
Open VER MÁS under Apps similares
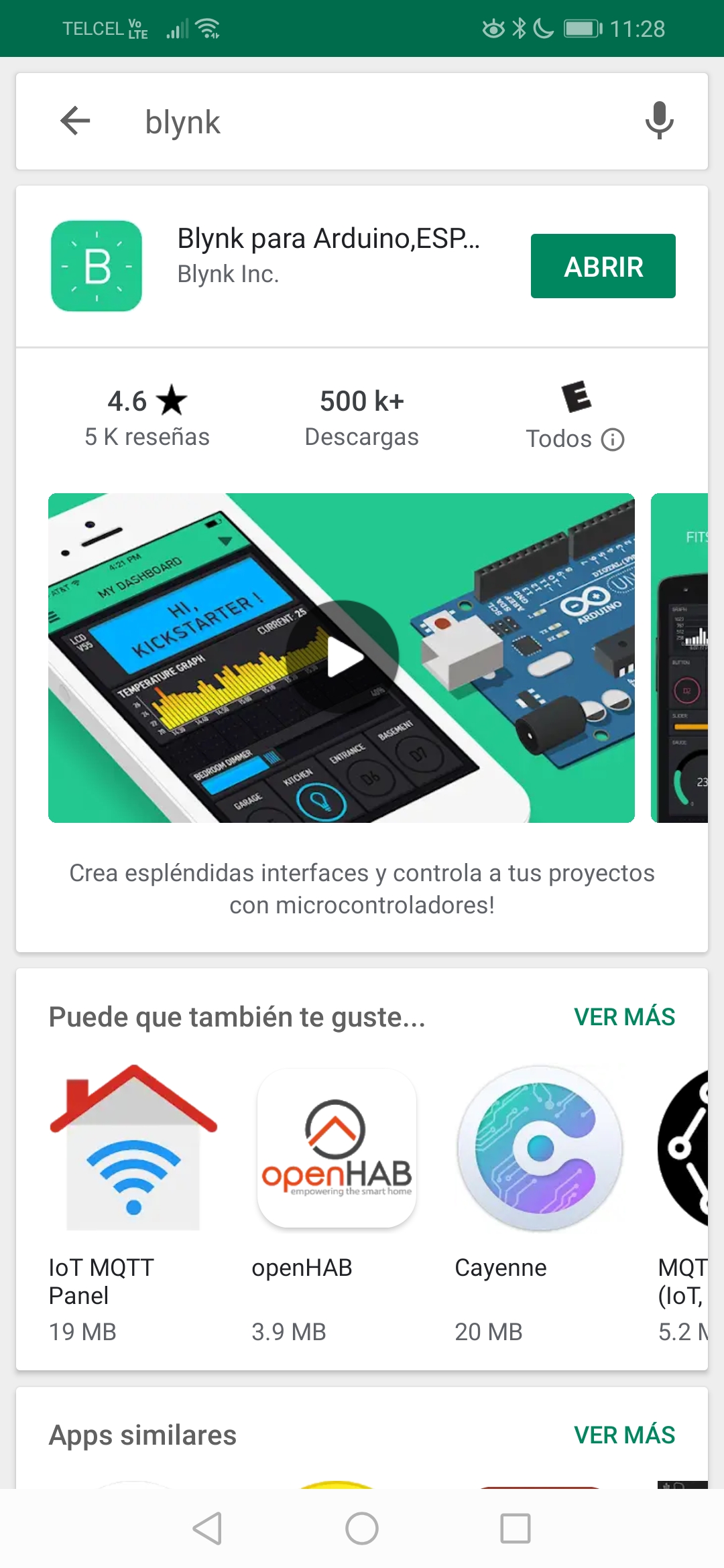point(623,1435)
